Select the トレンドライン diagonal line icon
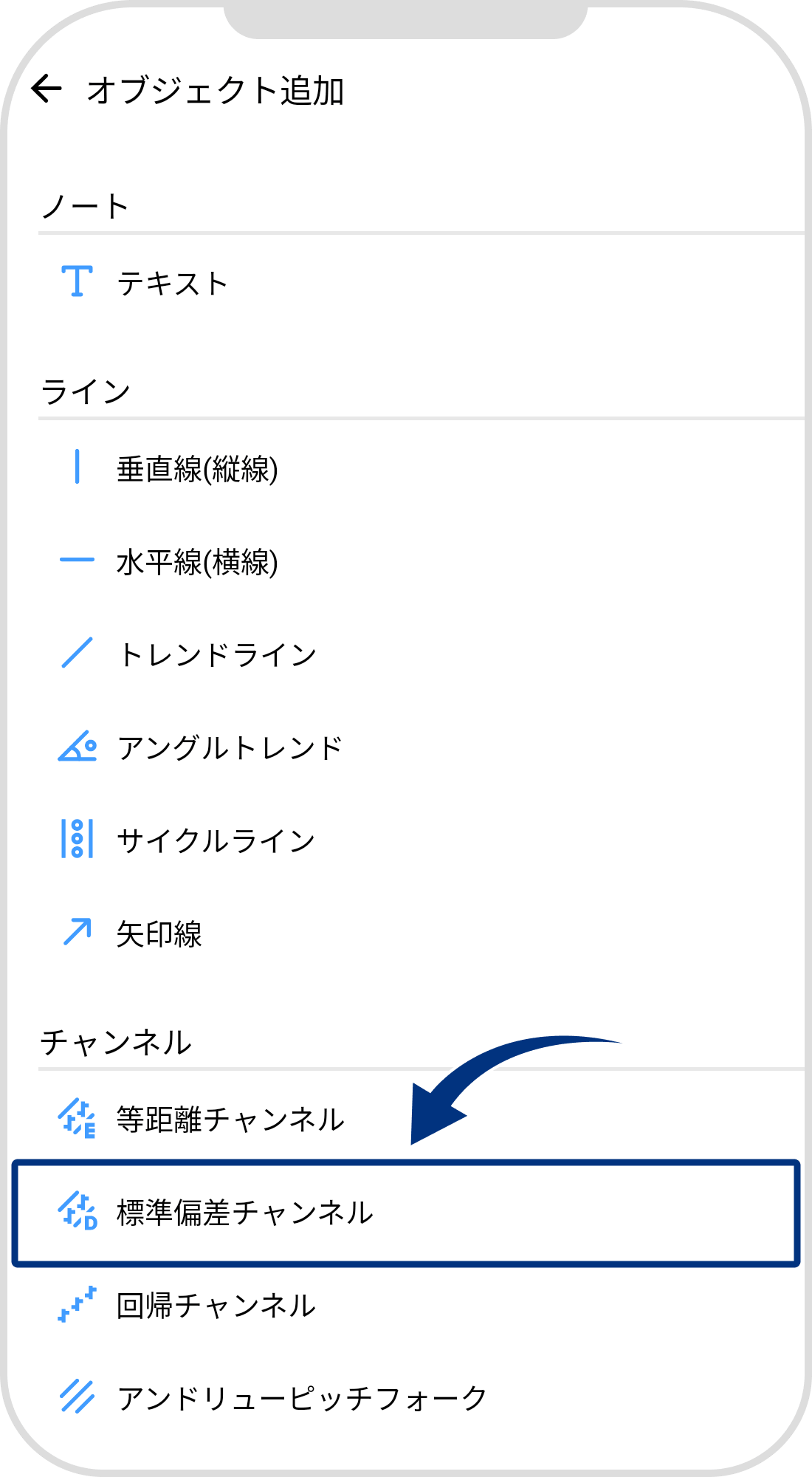The image size is (812, 1477). click(x=78, y=653)
